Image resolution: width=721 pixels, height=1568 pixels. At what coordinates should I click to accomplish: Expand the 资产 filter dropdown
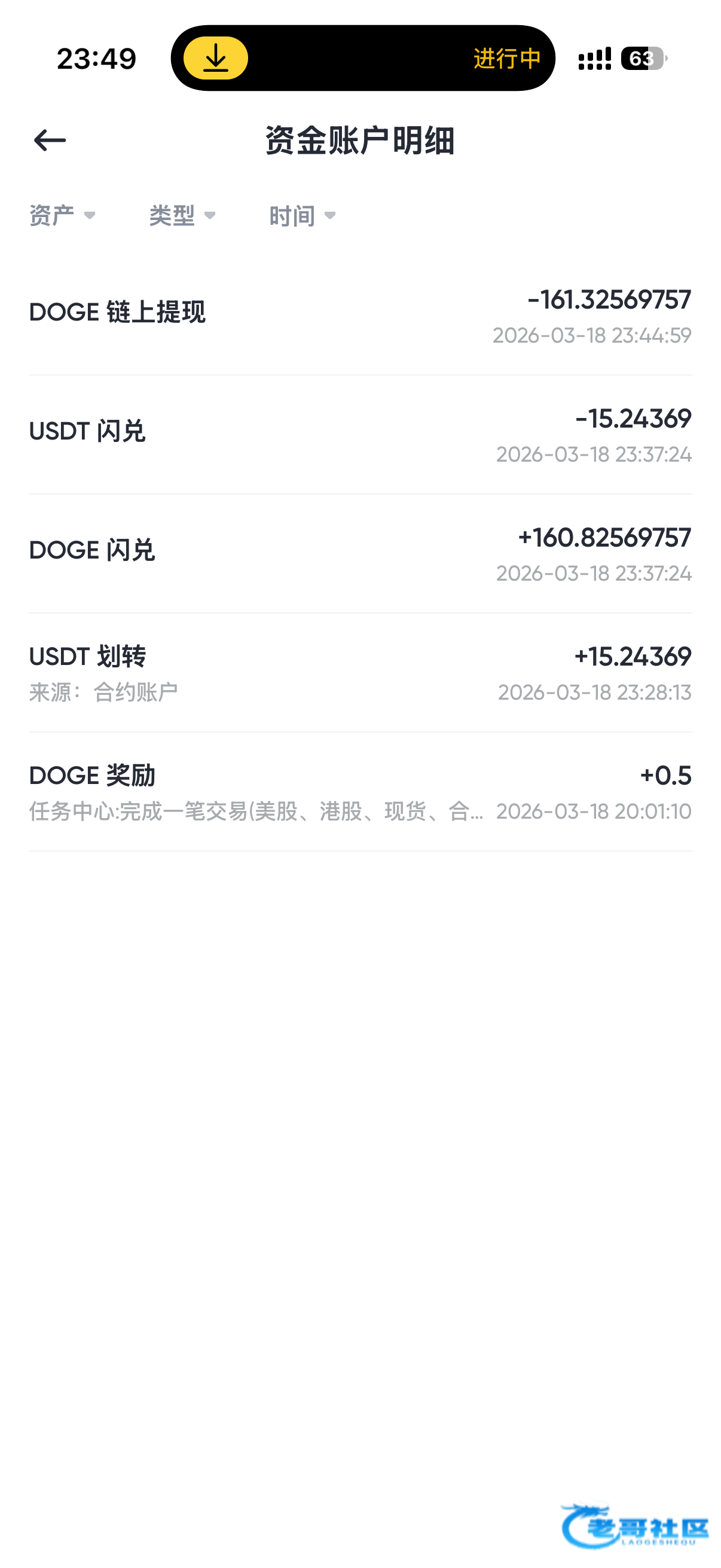pos(62,216)
